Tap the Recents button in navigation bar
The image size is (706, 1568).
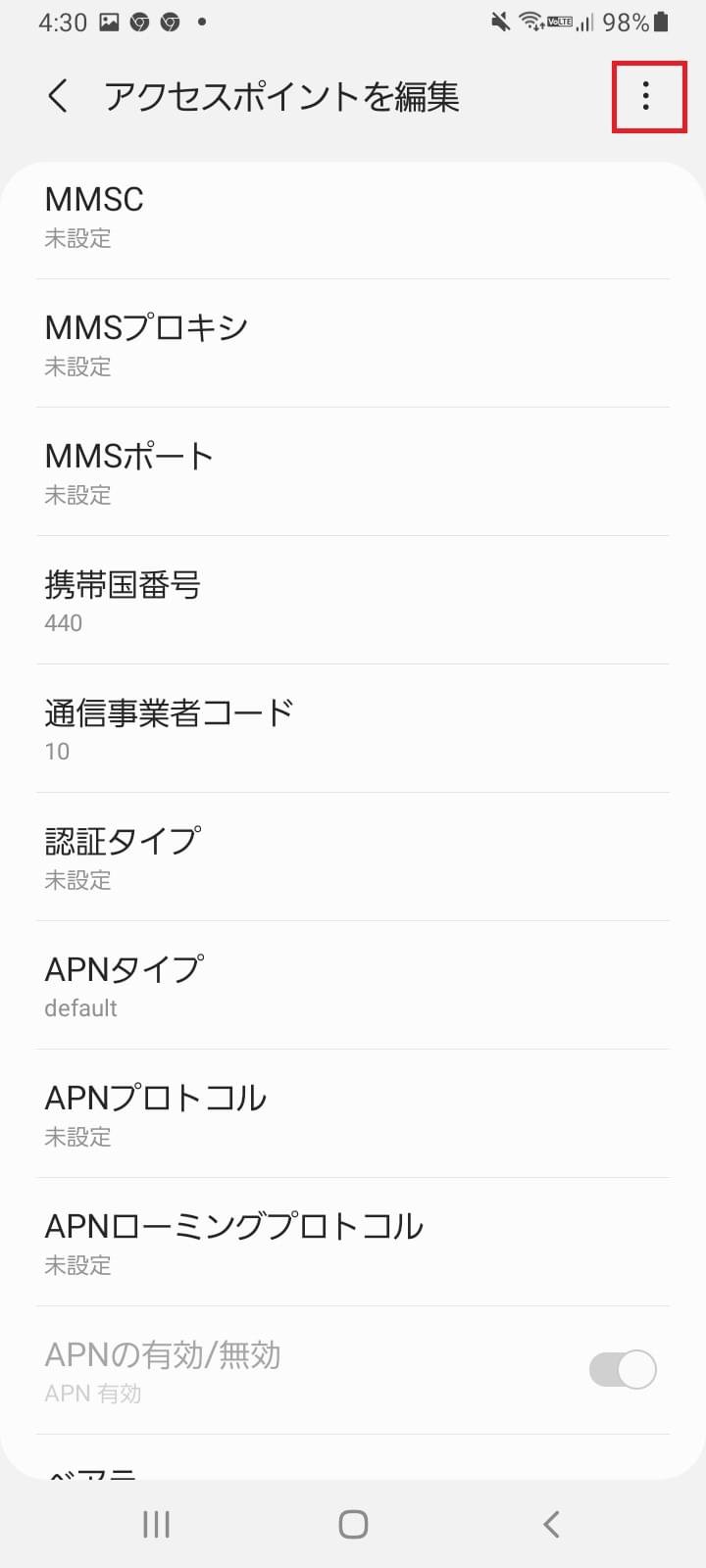[x=155, y=1523]
